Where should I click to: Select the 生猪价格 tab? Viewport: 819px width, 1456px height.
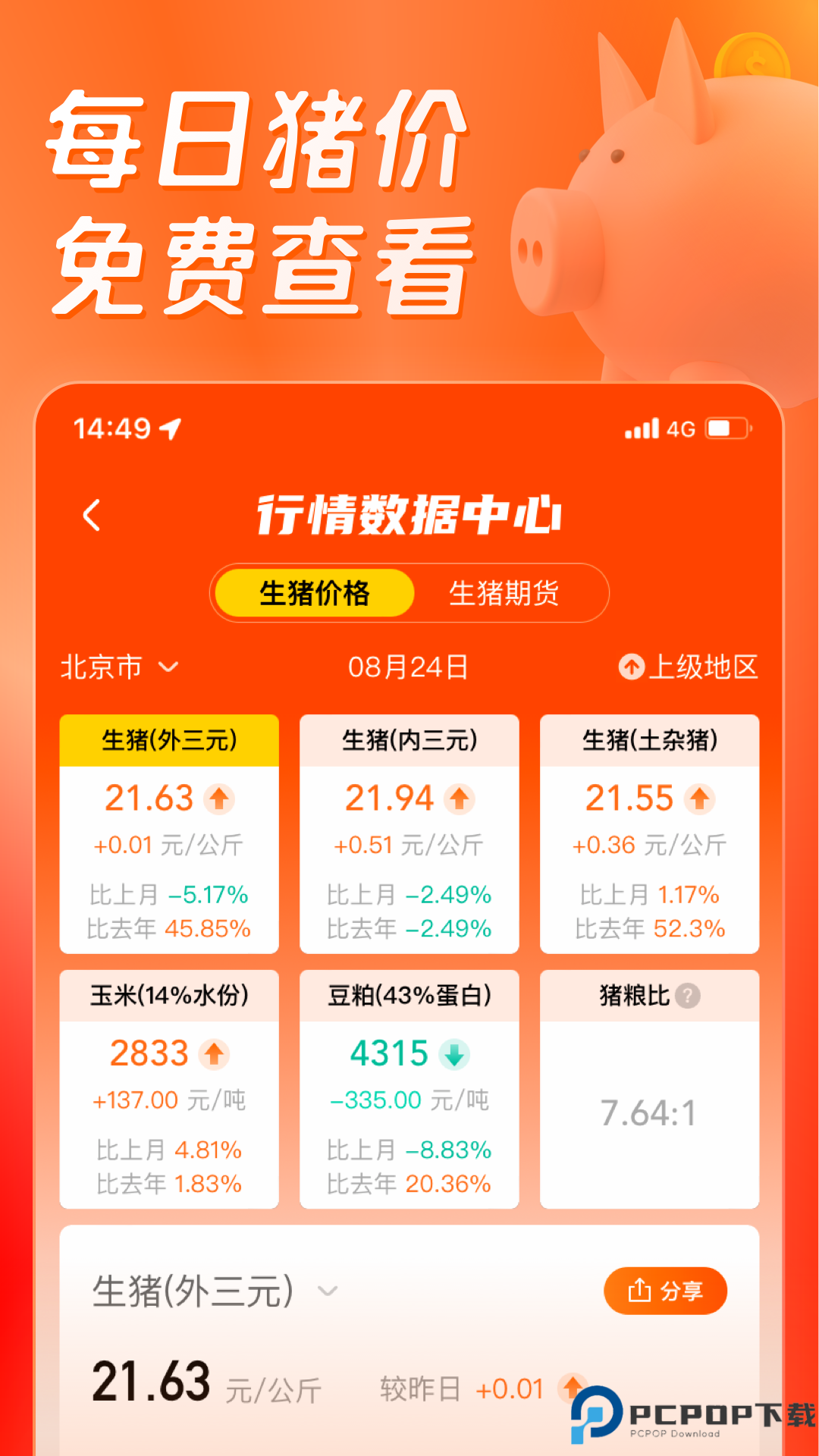pyautogui.click(x=315, y=594)
